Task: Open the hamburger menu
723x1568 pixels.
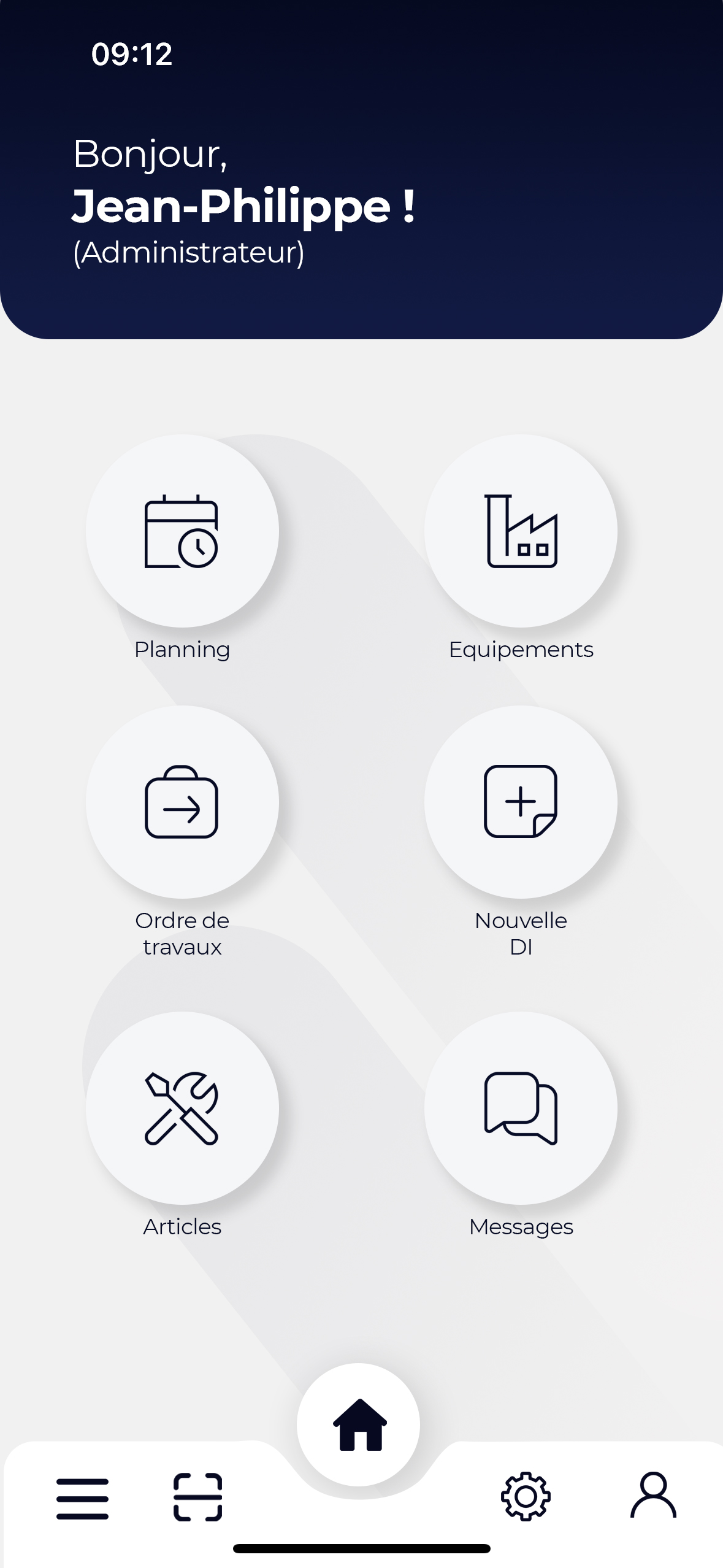Action: [x=82, y=1498]
